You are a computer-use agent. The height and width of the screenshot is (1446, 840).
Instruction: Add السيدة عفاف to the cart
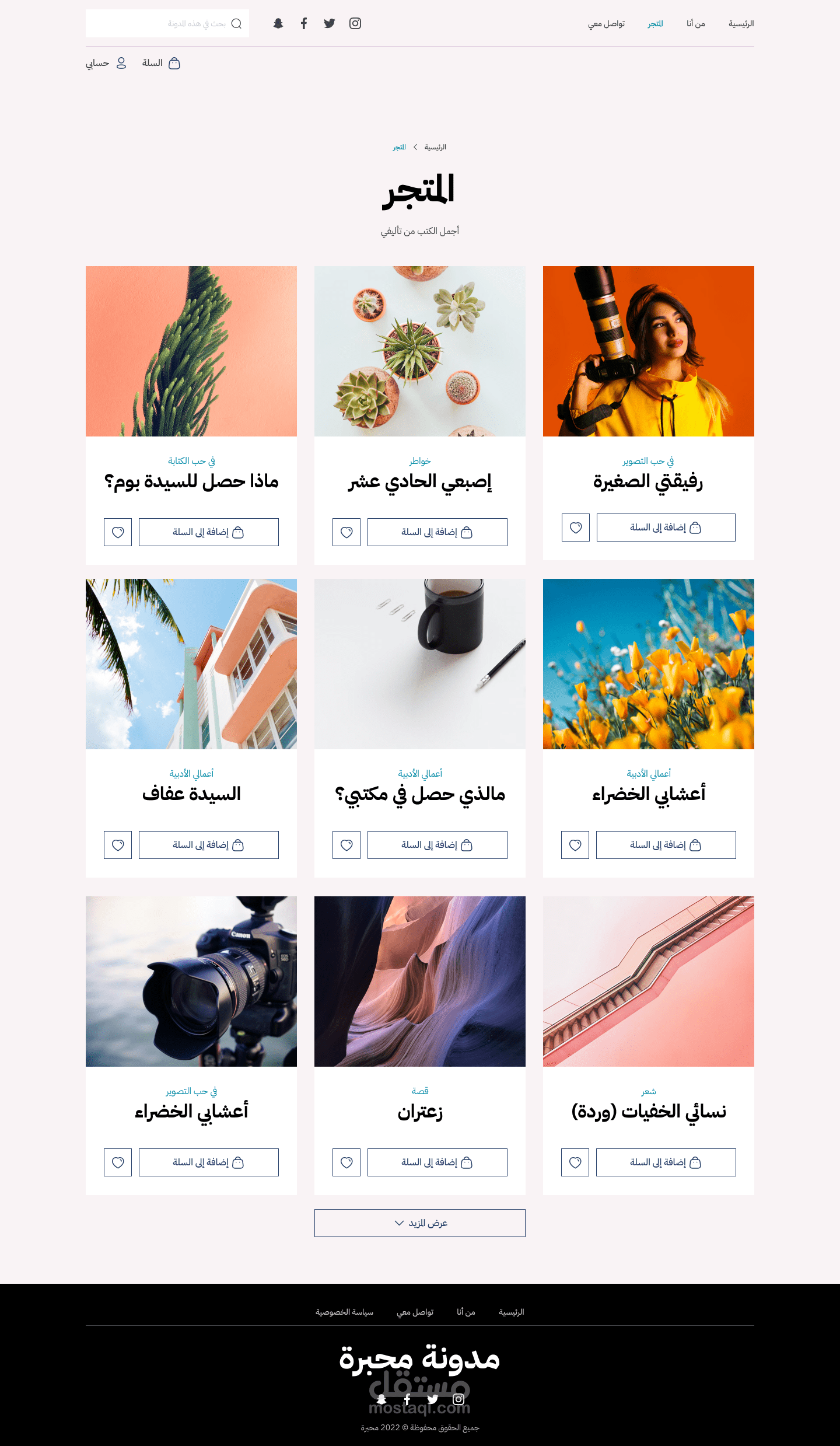point(208,845)
